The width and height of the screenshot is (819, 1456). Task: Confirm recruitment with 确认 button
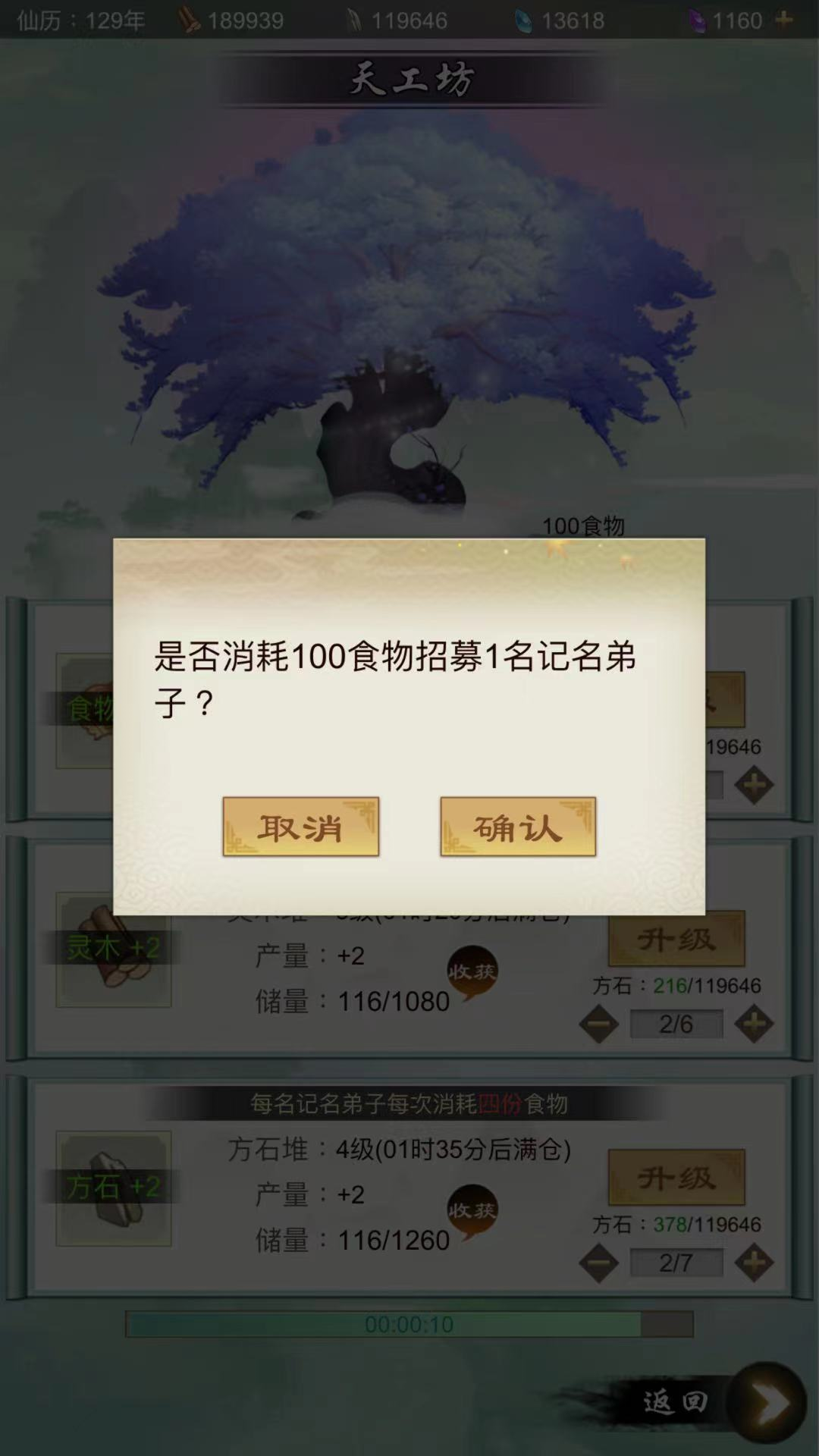(518, 827)
